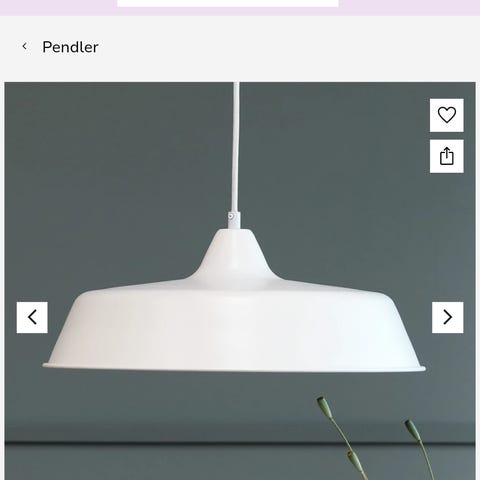
Task: Share this product
Action: (x=447, y=156)
